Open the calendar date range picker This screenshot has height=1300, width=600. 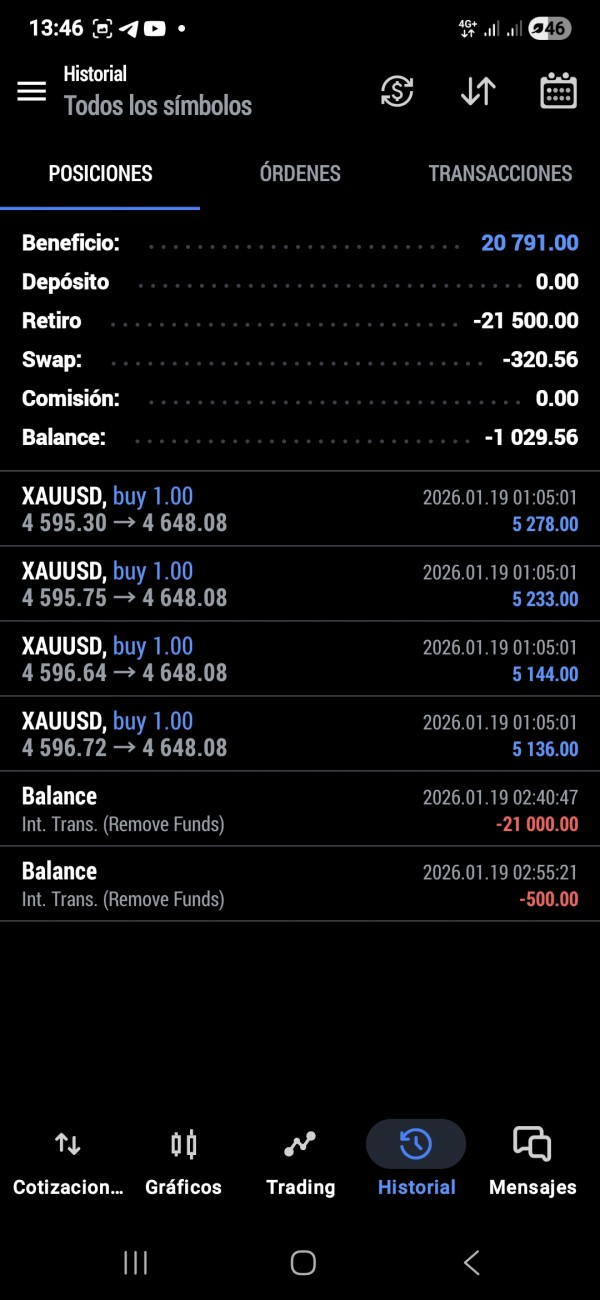558,91
